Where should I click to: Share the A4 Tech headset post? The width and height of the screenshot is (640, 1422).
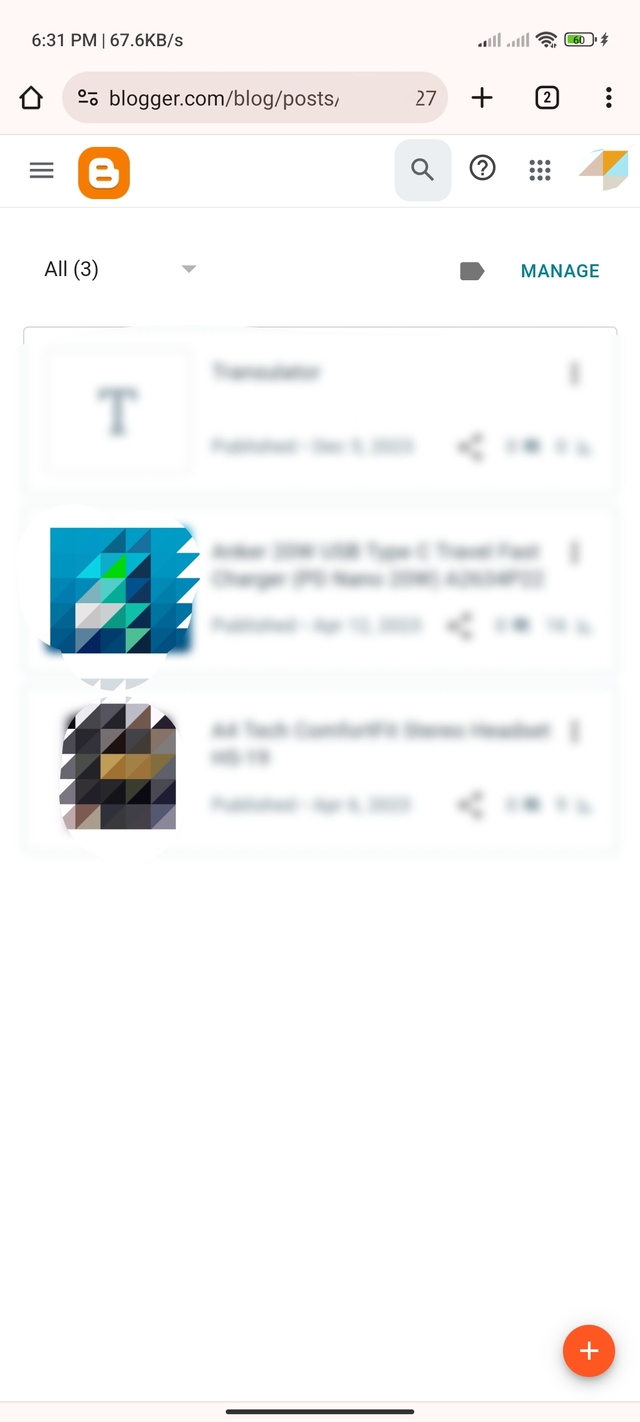tap(470, 804)
